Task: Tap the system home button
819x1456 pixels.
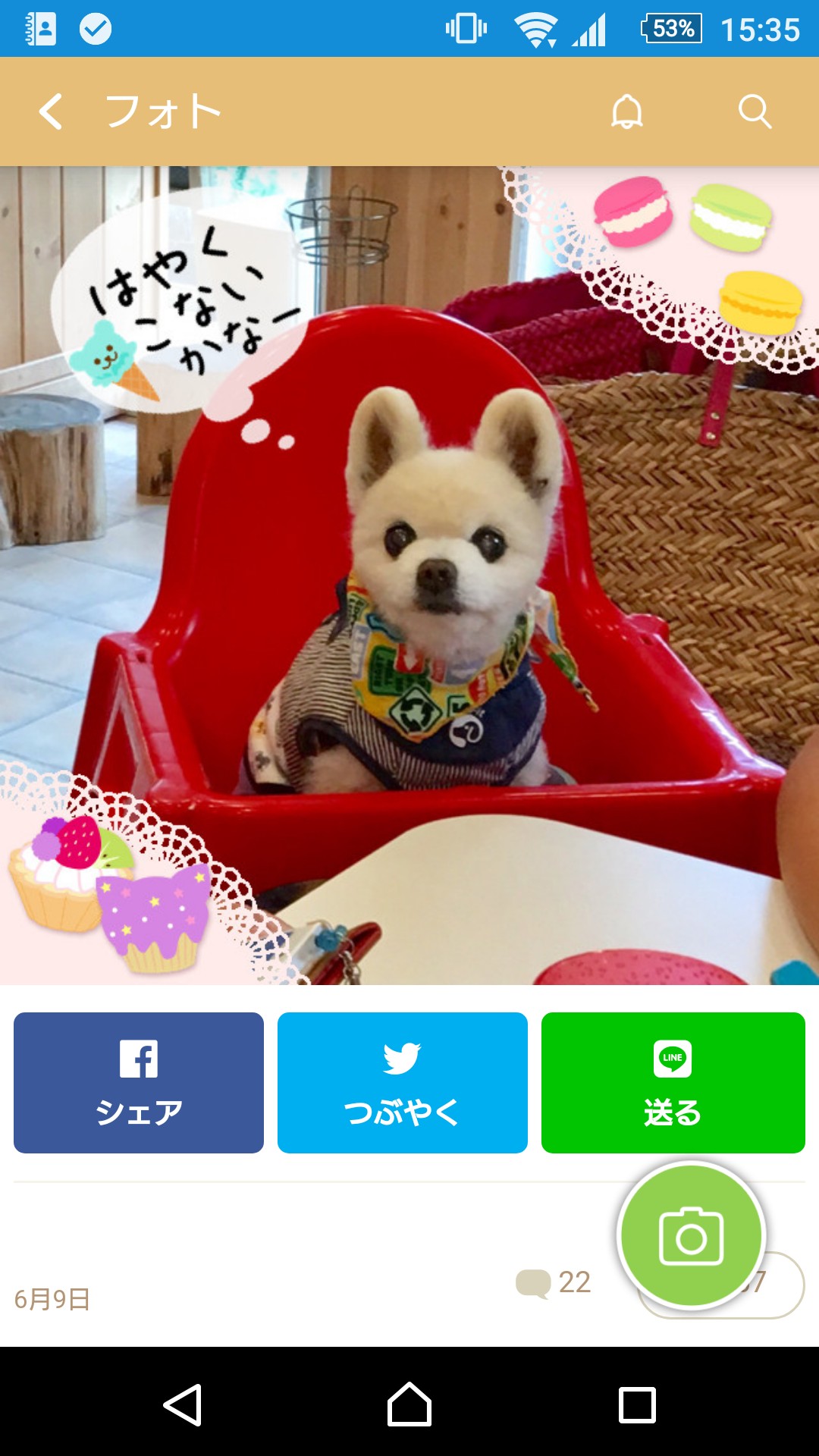Action: tap(409, 1404)
